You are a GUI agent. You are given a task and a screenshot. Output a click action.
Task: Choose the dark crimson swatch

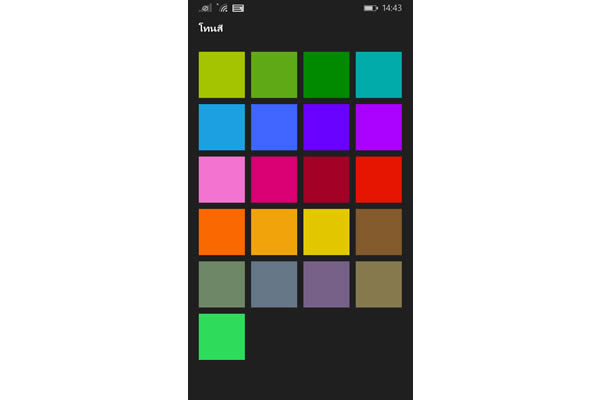coord(326,180)
